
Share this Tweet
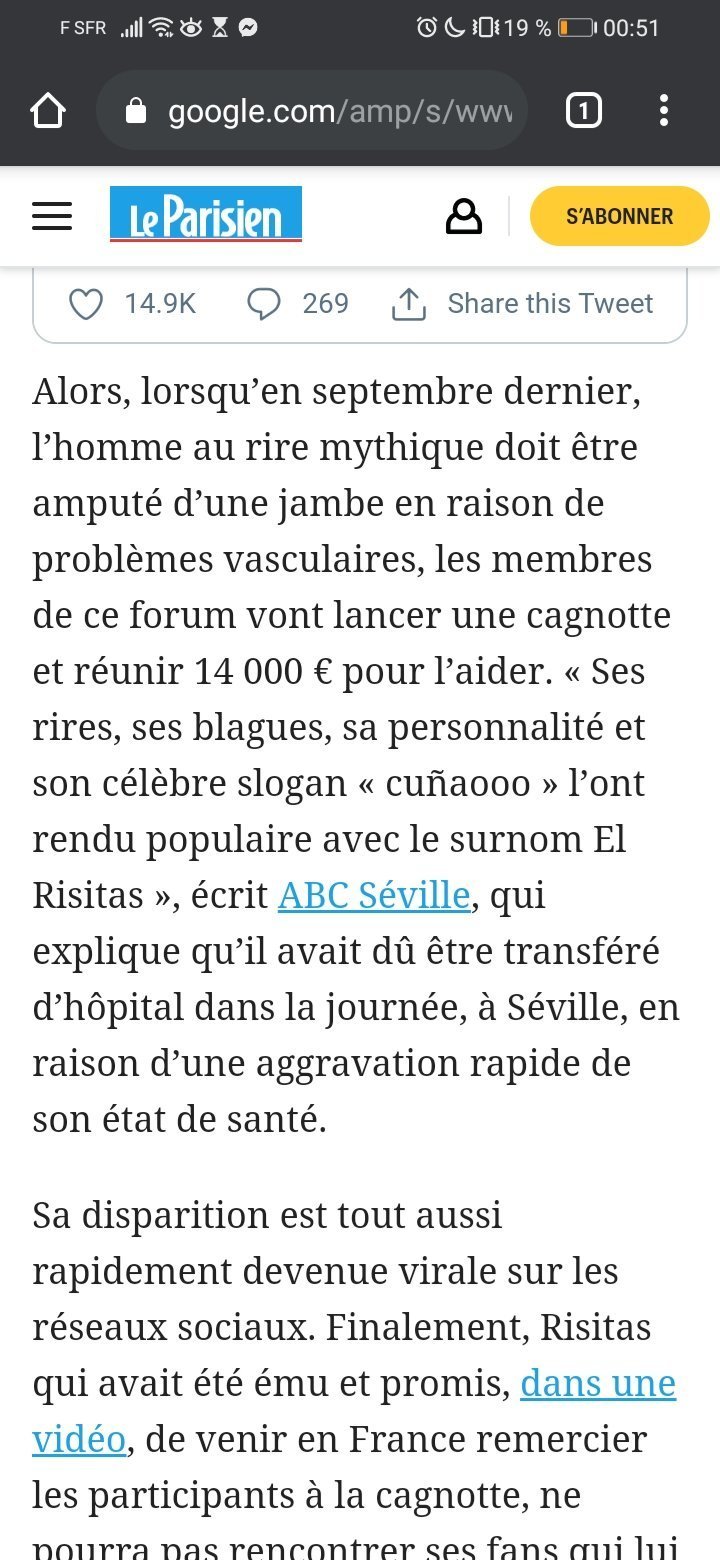tap(522, 304)
